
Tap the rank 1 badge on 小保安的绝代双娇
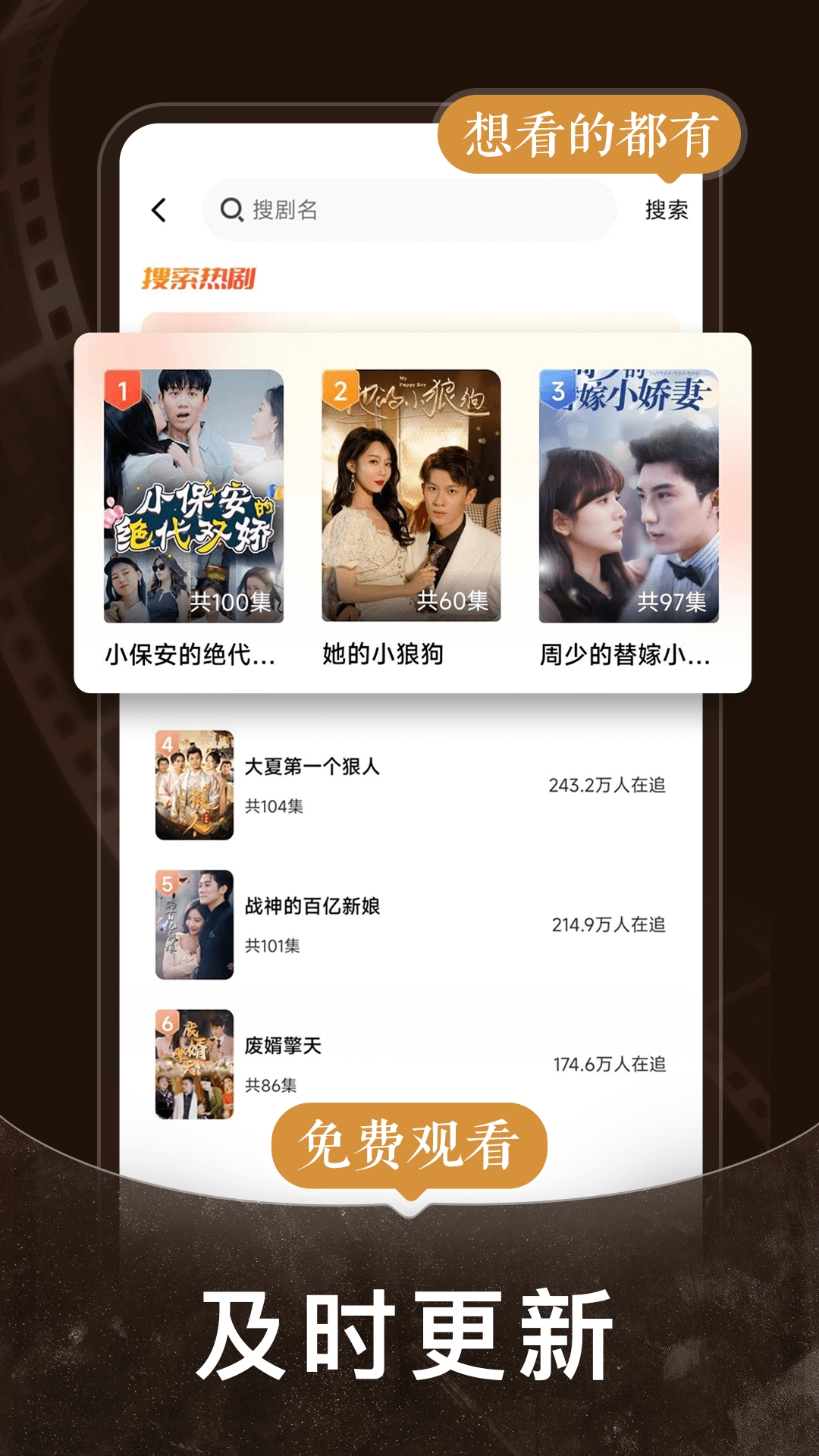click(x=122, y=389)
